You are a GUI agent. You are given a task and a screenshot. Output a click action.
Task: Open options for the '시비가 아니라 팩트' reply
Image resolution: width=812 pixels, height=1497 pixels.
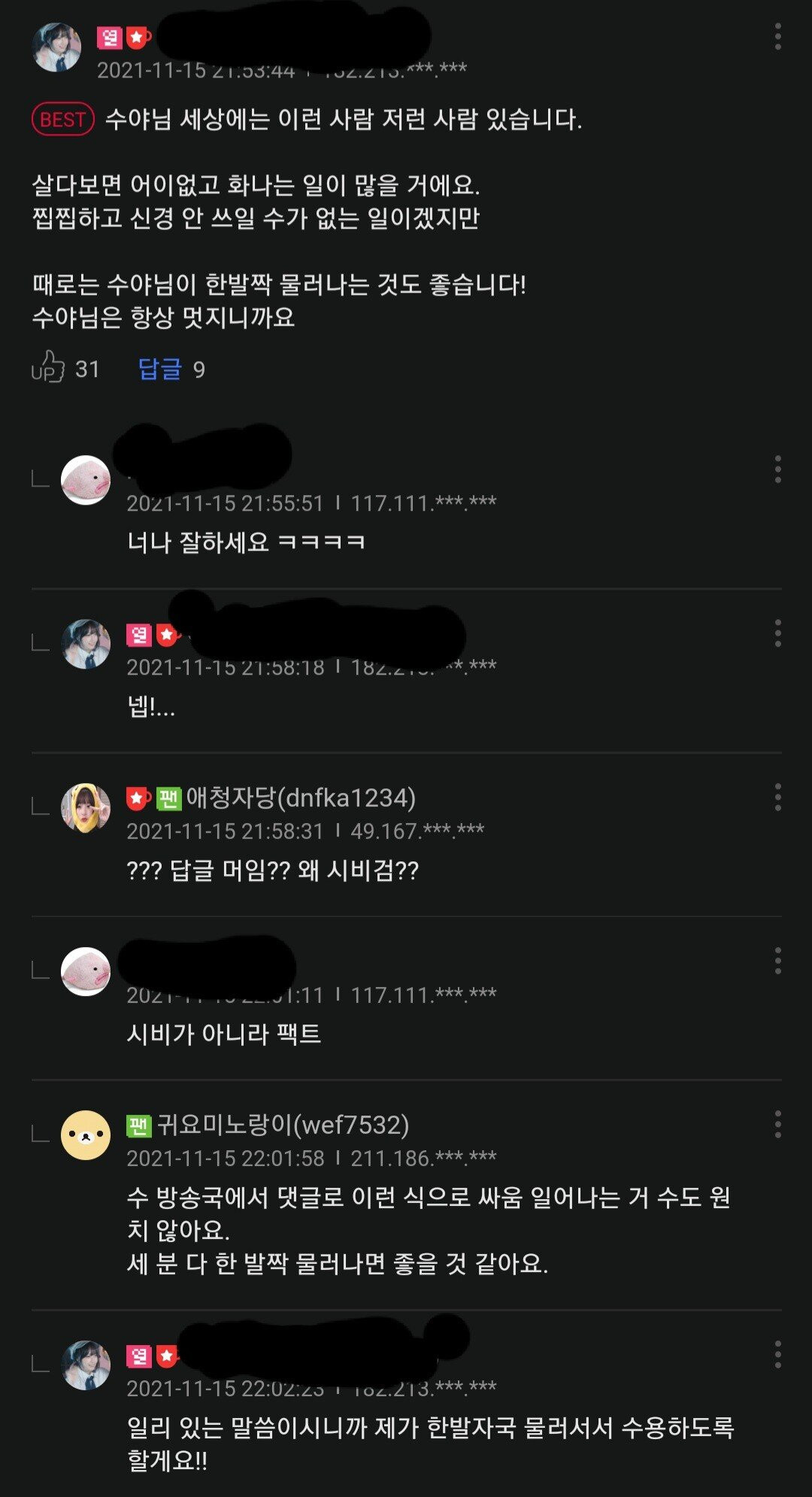pyautogui.click(x=777, y=961)
